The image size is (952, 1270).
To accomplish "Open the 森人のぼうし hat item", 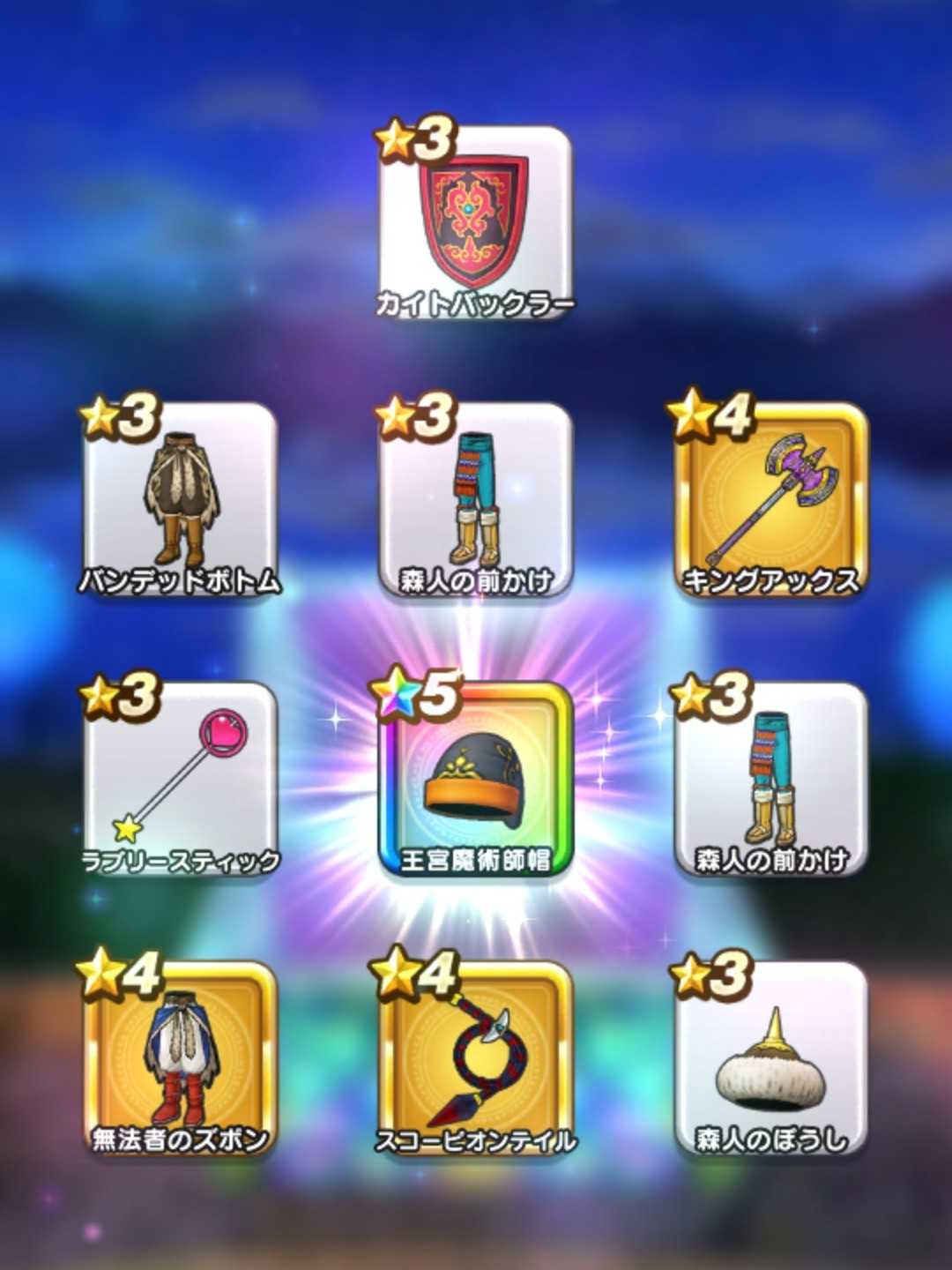I will pyautogui.click(x=771, y=1058).
